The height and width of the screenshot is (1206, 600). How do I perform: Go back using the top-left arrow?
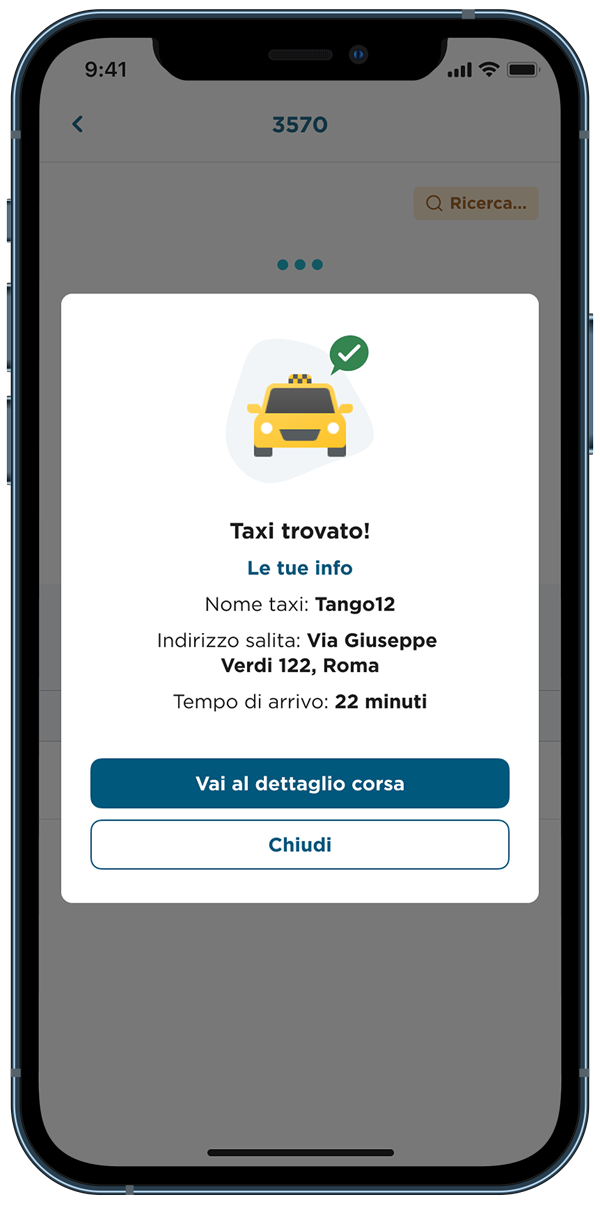[78, 124]
